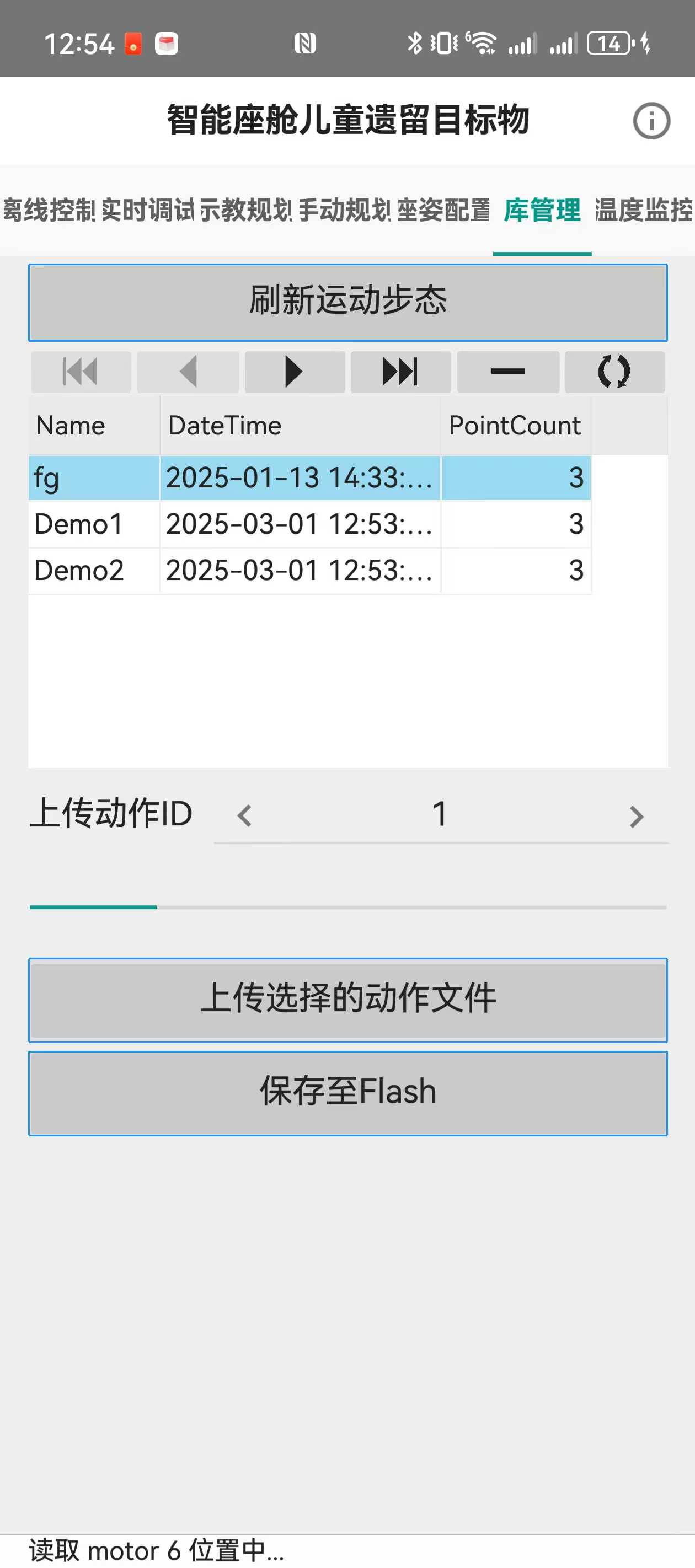Select the Demo1 row
The height and width of the screenshot is (1568, 695).
point(79,524)
